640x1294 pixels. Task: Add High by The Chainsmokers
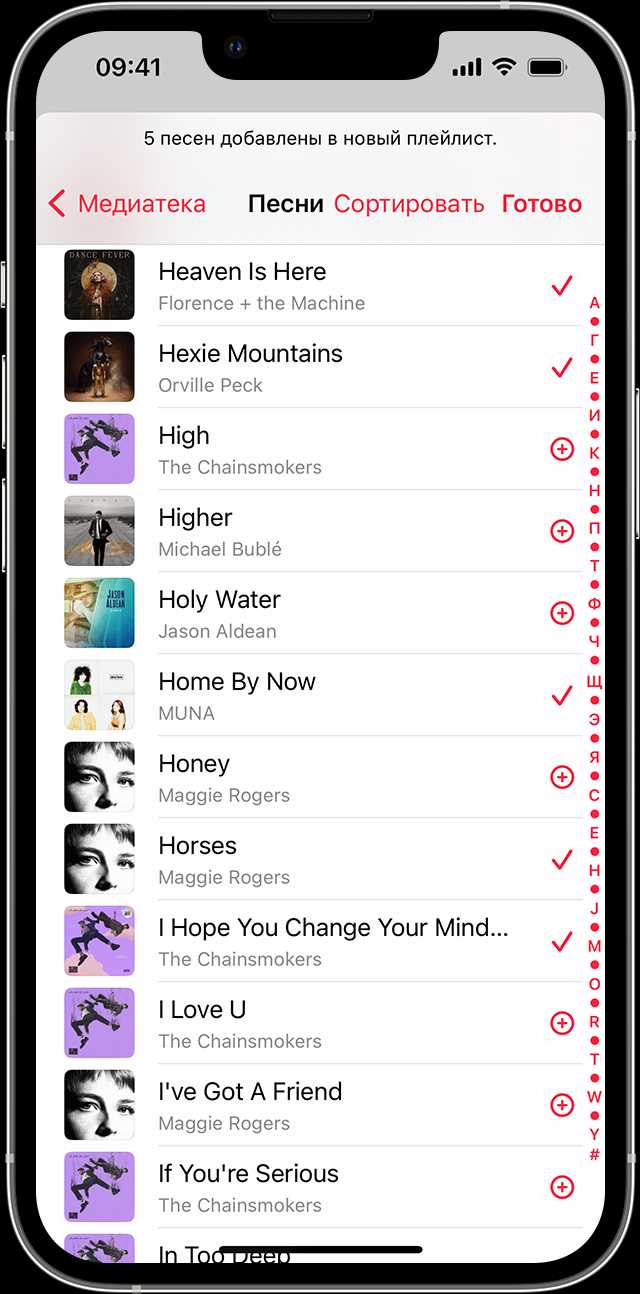click(x=562, y=449)
